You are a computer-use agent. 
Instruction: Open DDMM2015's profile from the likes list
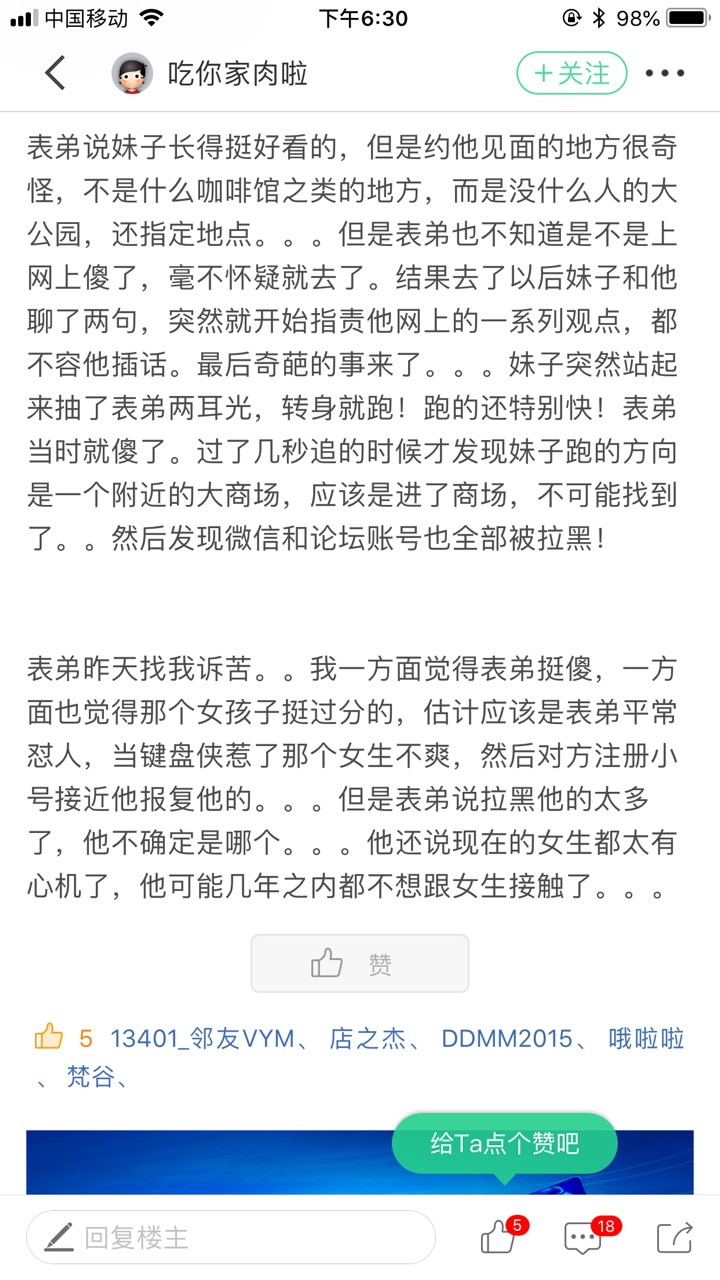click(507, 1039)
